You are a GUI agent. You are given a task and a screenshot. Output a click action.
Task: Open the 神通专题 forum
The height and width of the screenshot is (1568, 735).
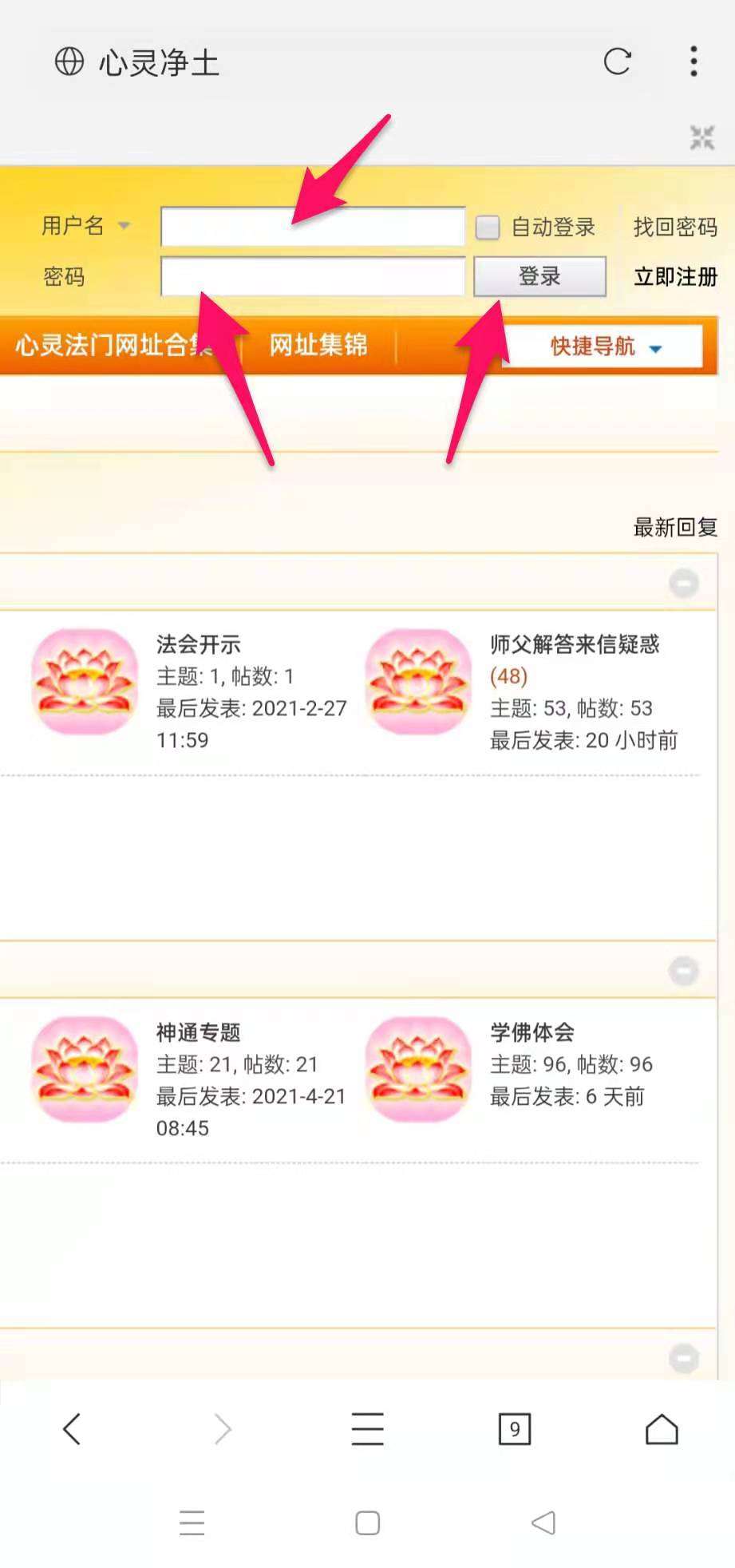pos(198,1032)
